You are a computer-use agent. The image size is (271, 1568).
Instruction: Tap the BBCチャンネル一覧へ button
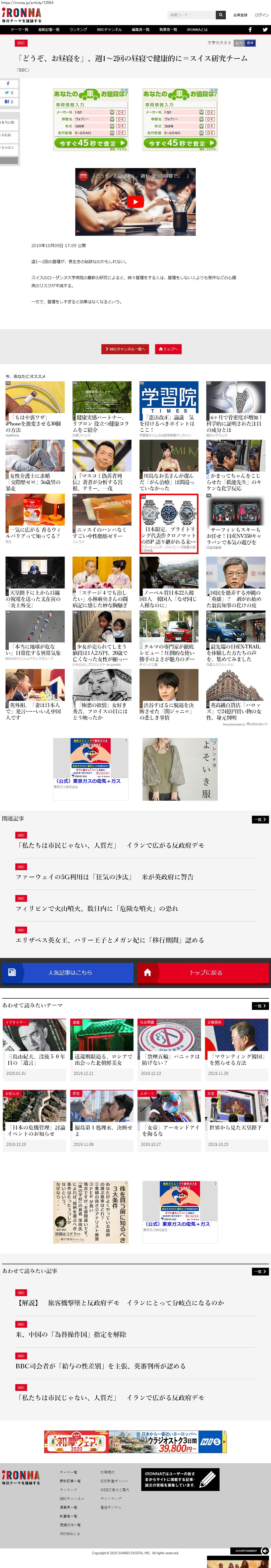pos(125,349)
